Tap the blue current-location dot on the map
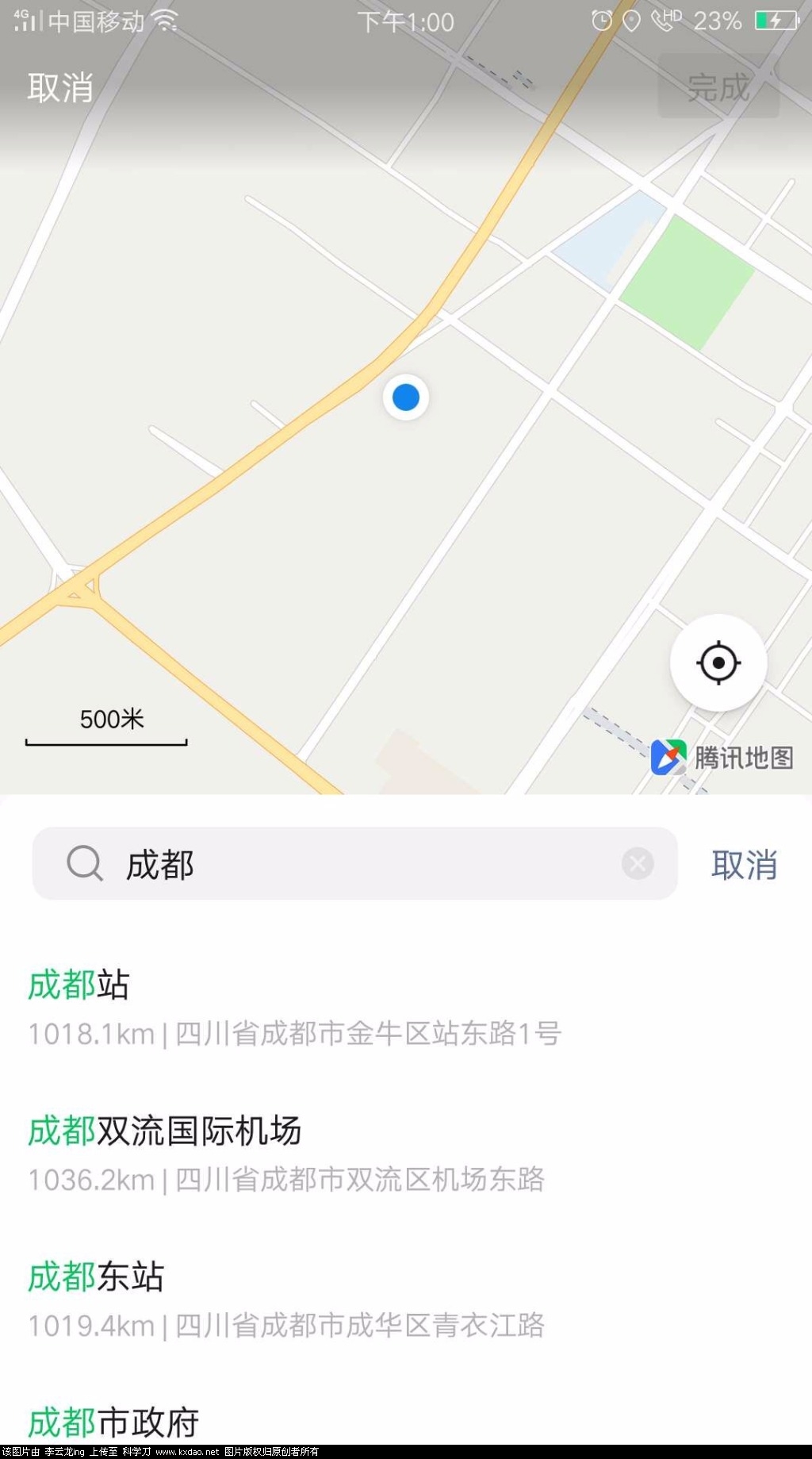Image resolution: width=812 pixels, height=1459 pixels. pyautogui.click(x=405, y=397)
